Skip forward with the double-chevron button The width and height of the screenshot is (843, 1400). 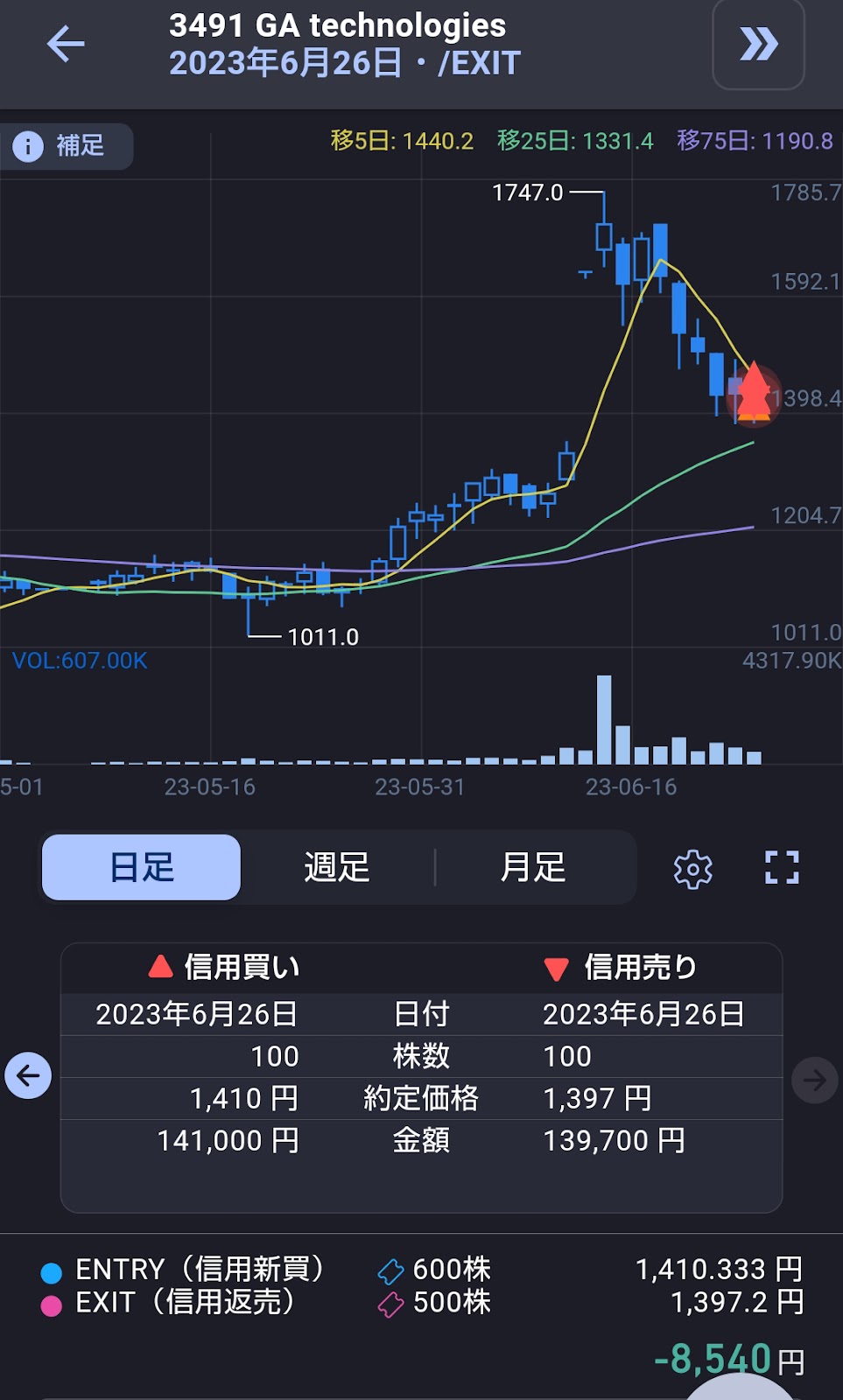(758, 45)
